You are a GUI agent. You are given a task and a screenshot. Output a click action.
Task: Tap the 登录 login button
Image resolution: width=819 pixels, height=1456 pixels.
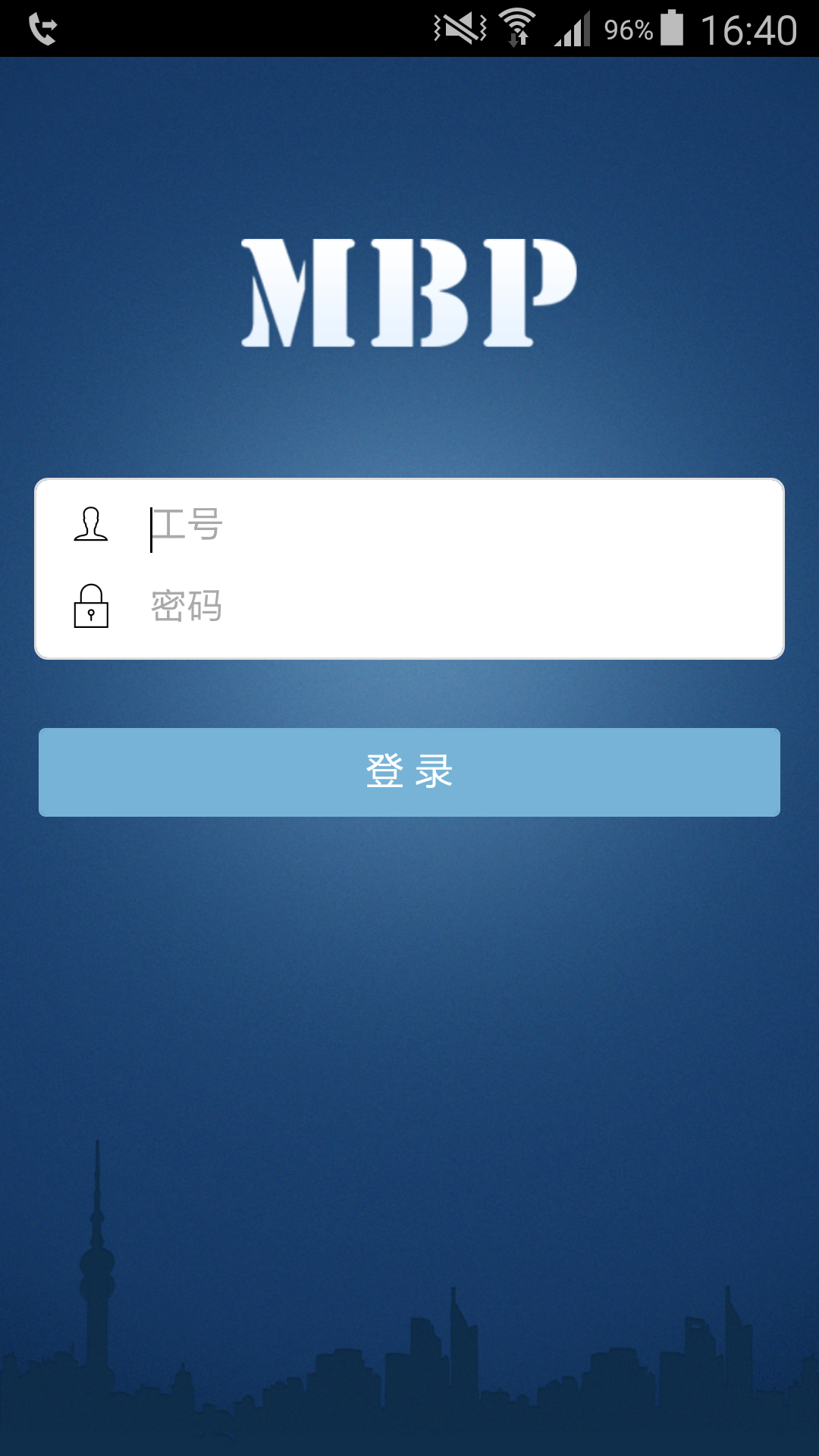point(409,772)
